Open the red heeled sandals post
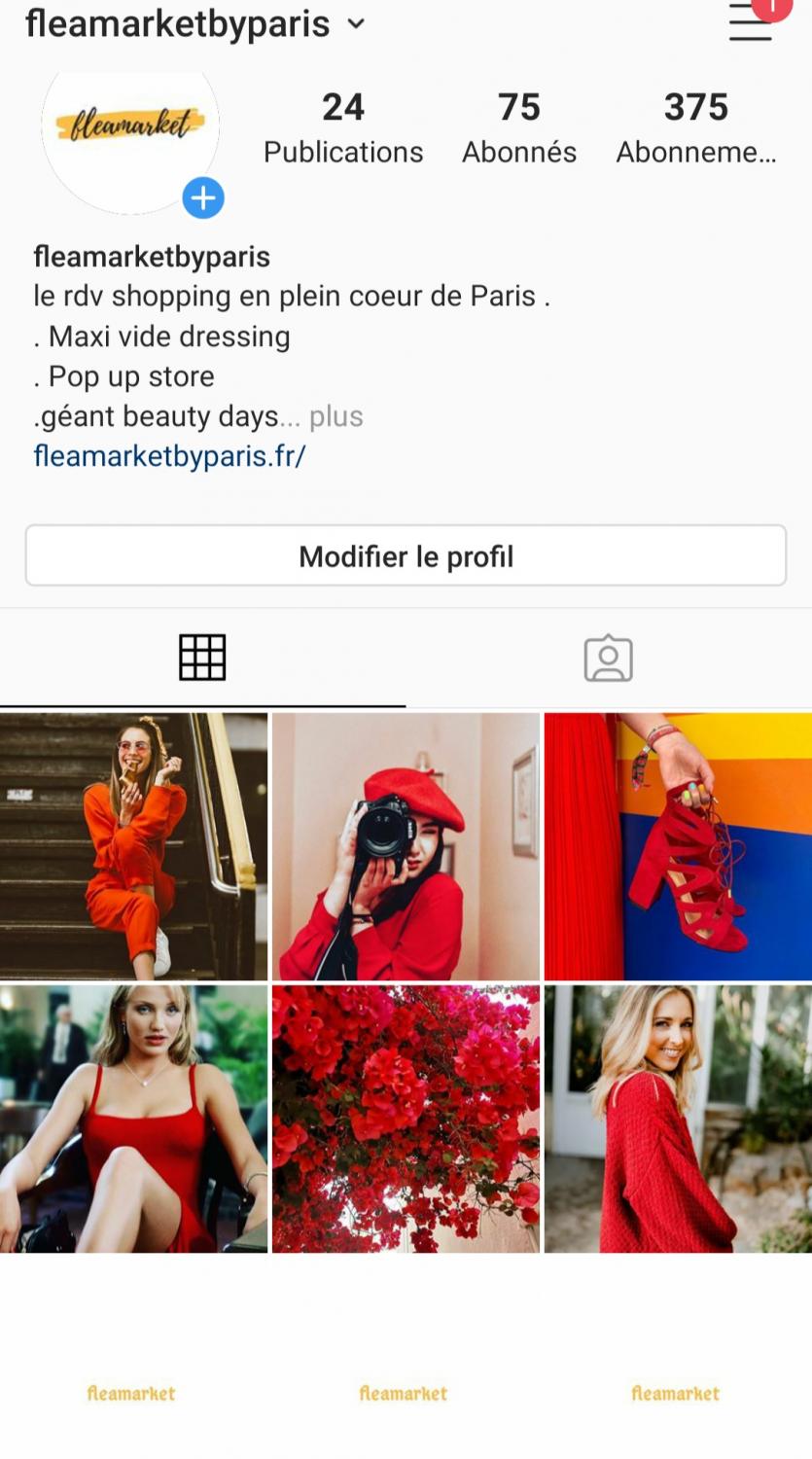 point(678,846)
